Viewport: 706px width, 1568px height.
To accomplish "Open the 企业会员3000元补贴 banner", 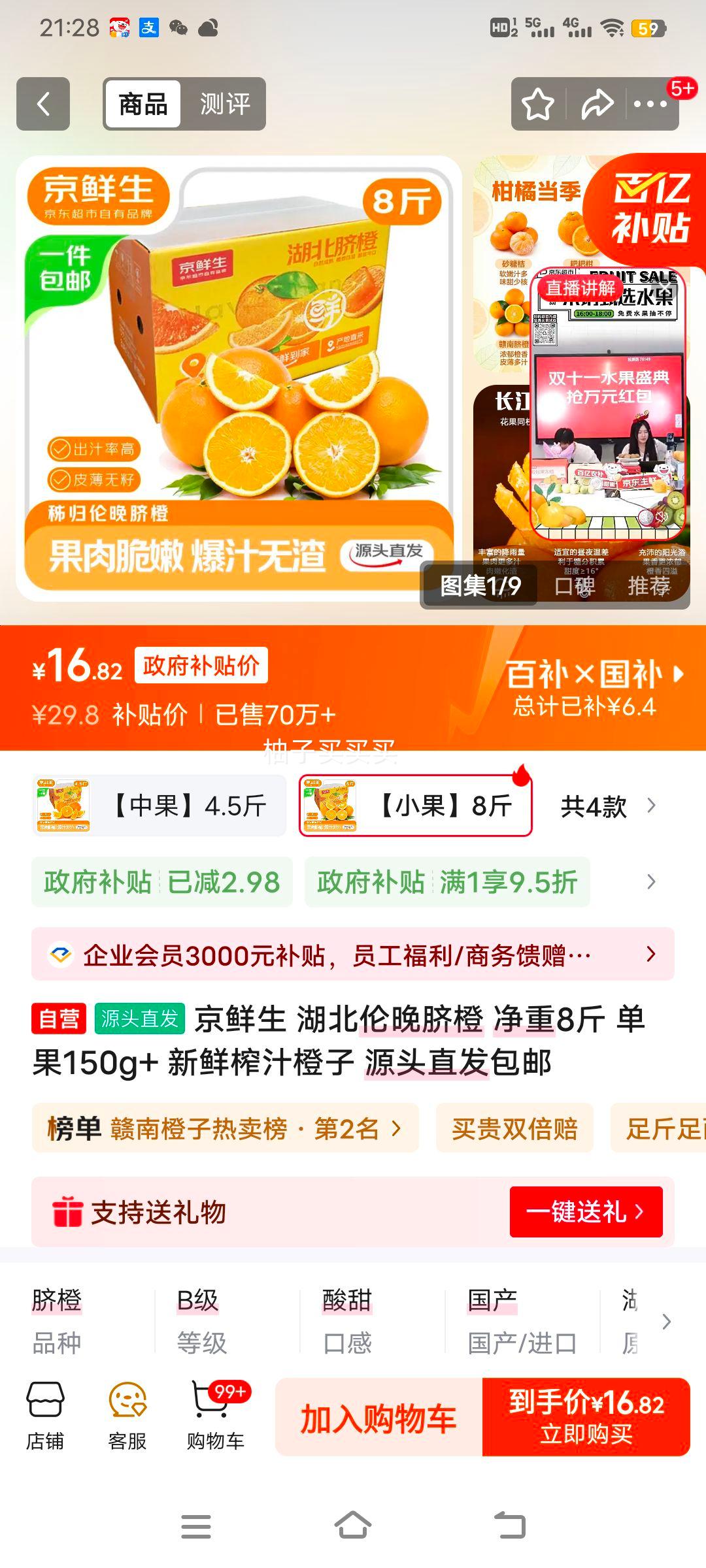I will tap(353, 955).
